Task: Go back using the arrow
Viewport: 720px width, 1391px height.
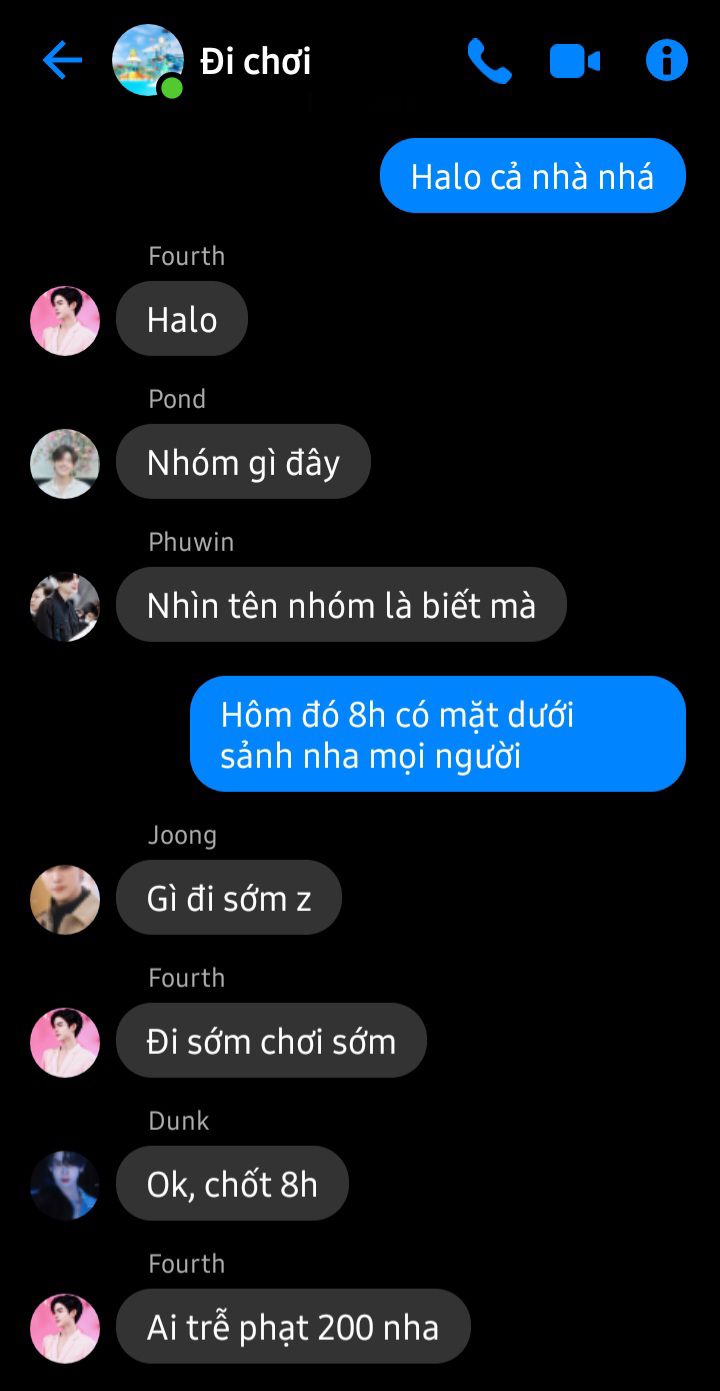Action: pyautogui.click(x=61, y=61)
